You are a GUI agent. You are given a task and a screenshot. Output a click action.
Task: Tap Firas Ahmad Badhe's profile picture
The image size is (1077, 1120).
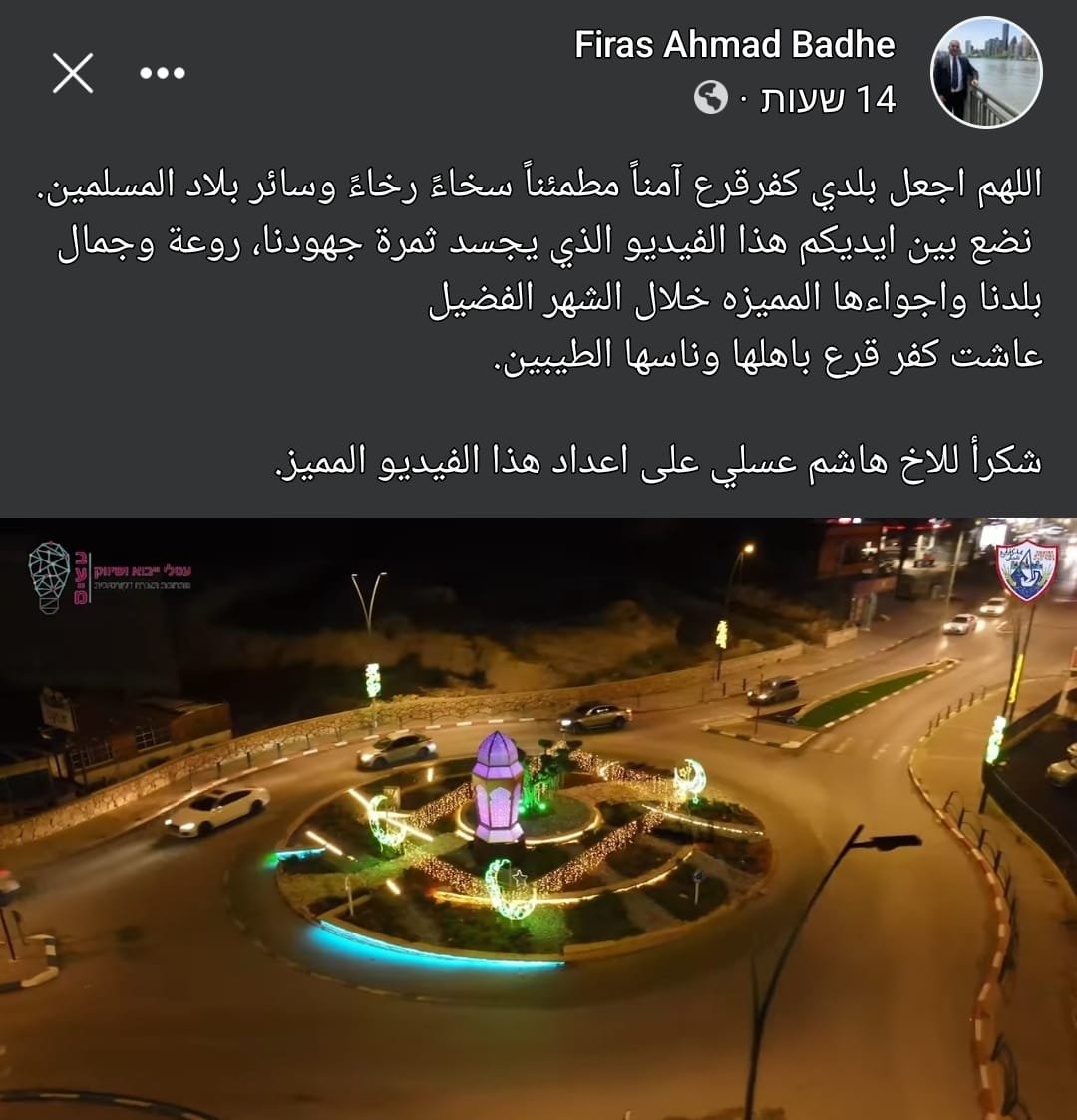click(x=986, y=72)
